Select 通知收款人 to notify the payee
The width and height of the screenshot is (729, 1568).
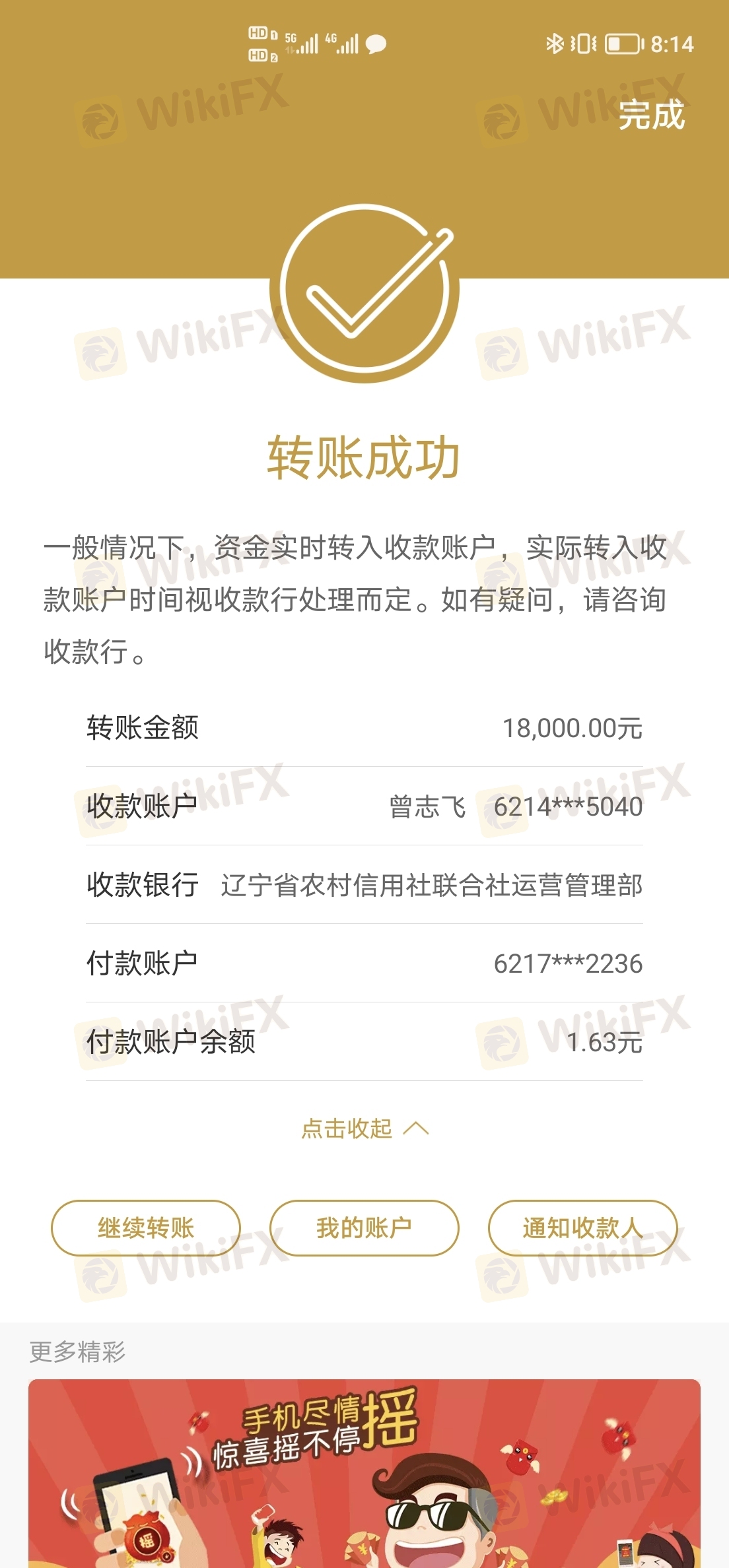point(582,1228)
